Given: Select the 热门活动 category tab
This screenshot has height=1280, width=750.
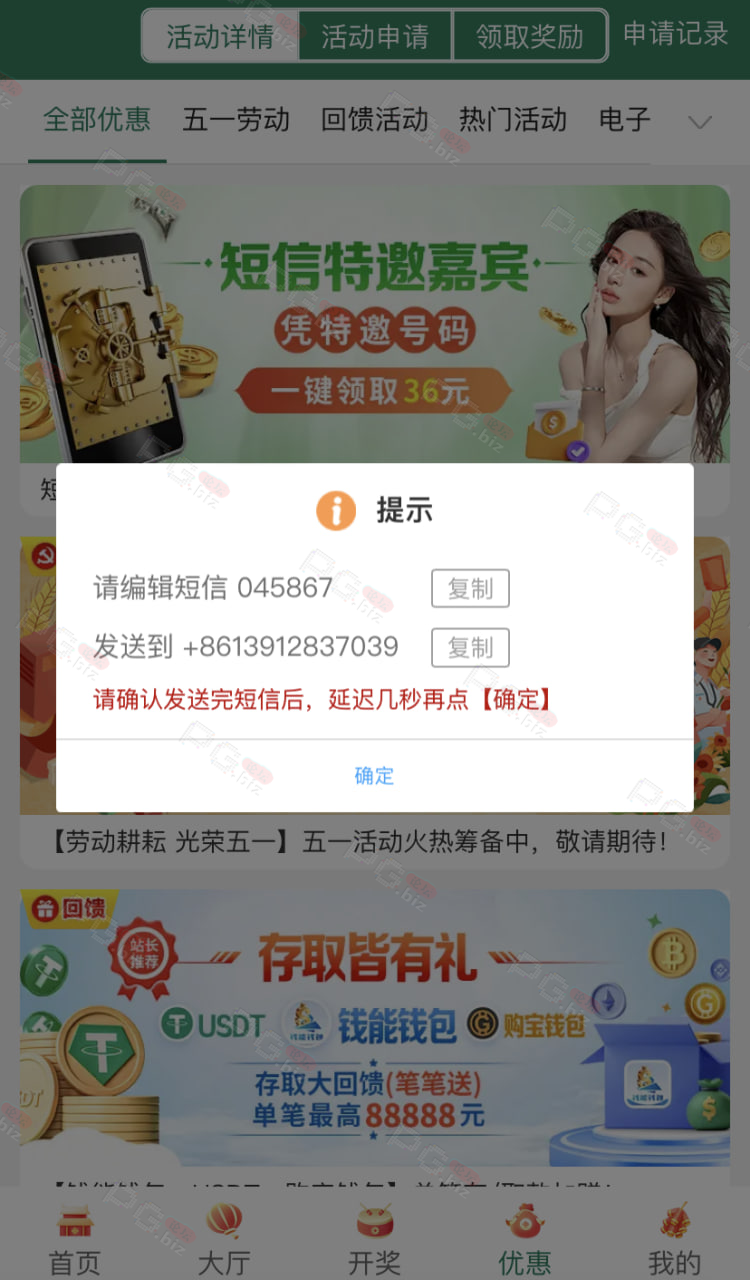Looking at the screenshot, I should pyautogui.click(x=513, y=121).
